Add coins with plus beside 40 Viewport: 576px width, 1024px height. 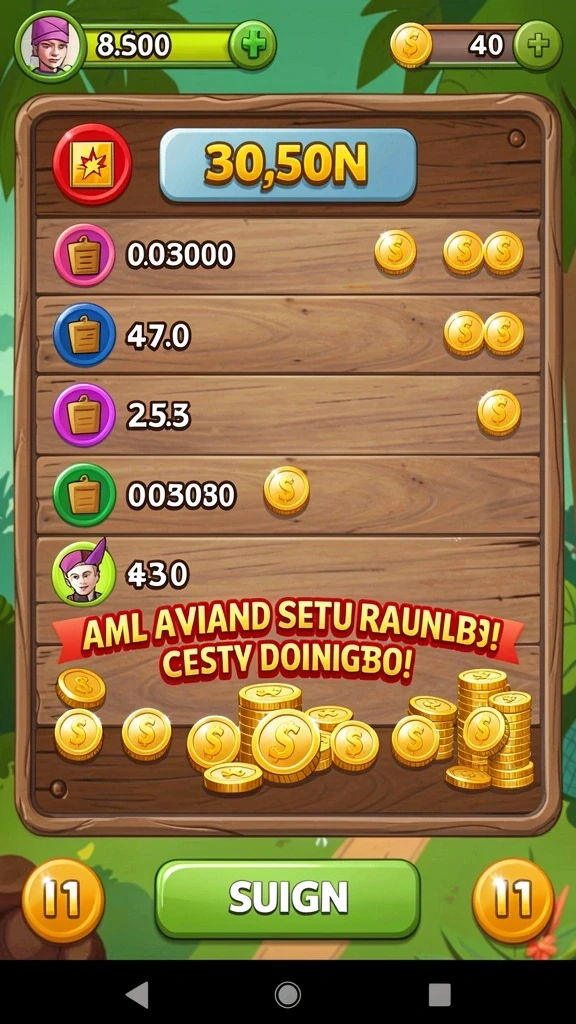tap(537, 45)
